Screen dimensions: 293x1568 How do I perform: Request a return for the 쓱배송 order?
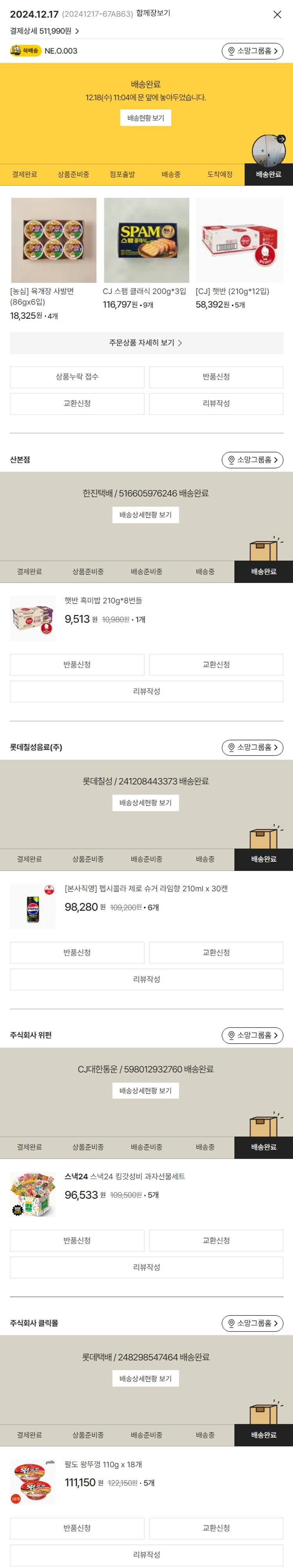pyautogui.click(x=216, y=377)
